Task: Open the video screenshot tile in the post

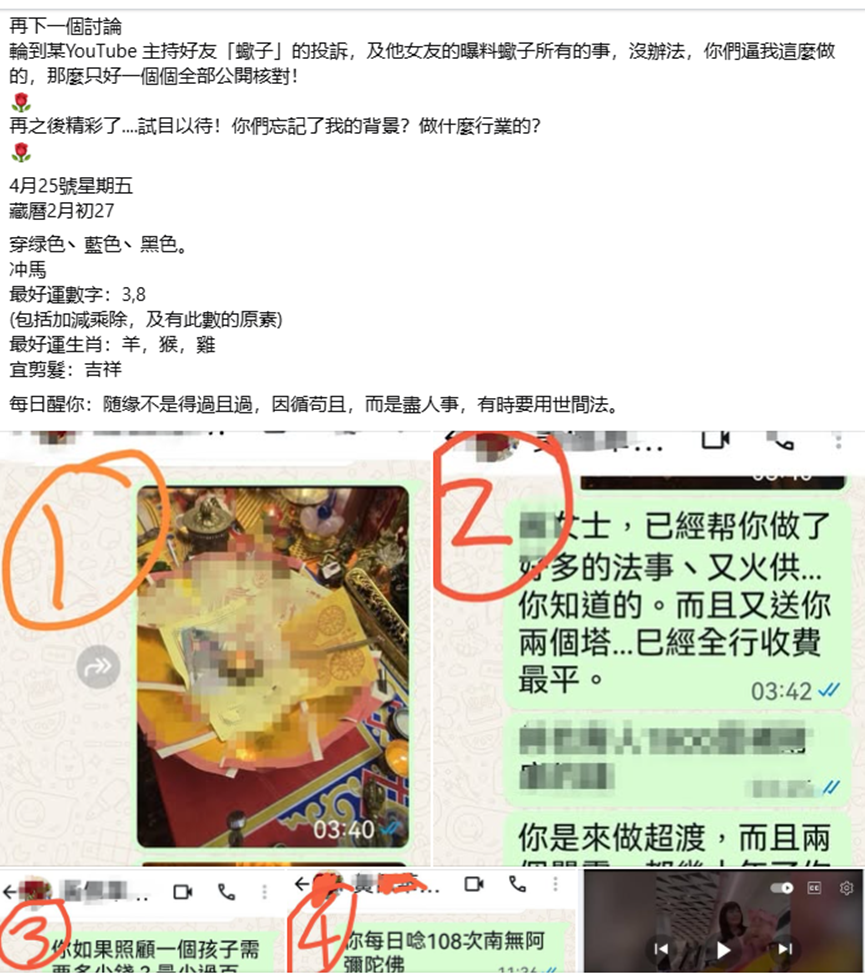Action: pyautogui.click(x=722, y=922)
